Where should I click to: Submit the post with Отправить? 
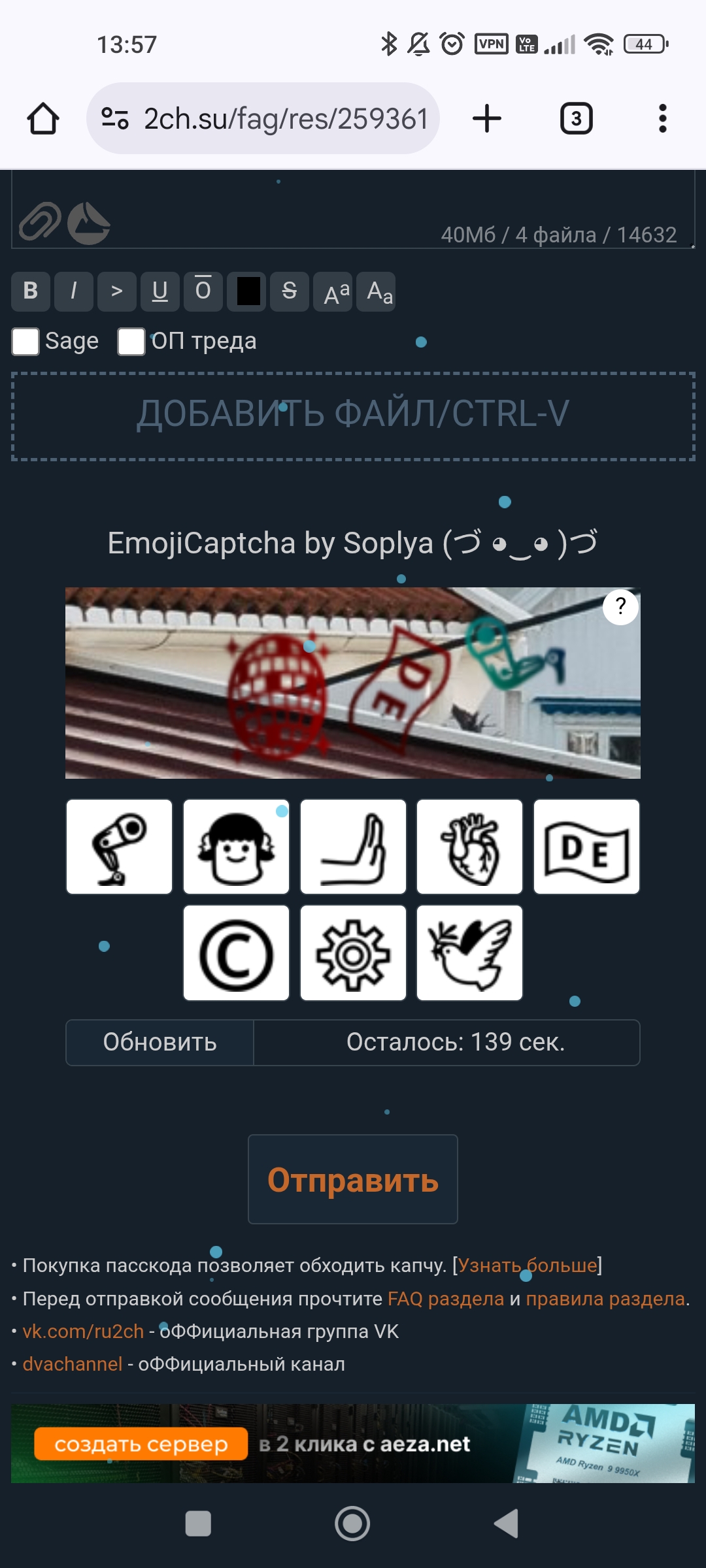[x=353, y=1179]
